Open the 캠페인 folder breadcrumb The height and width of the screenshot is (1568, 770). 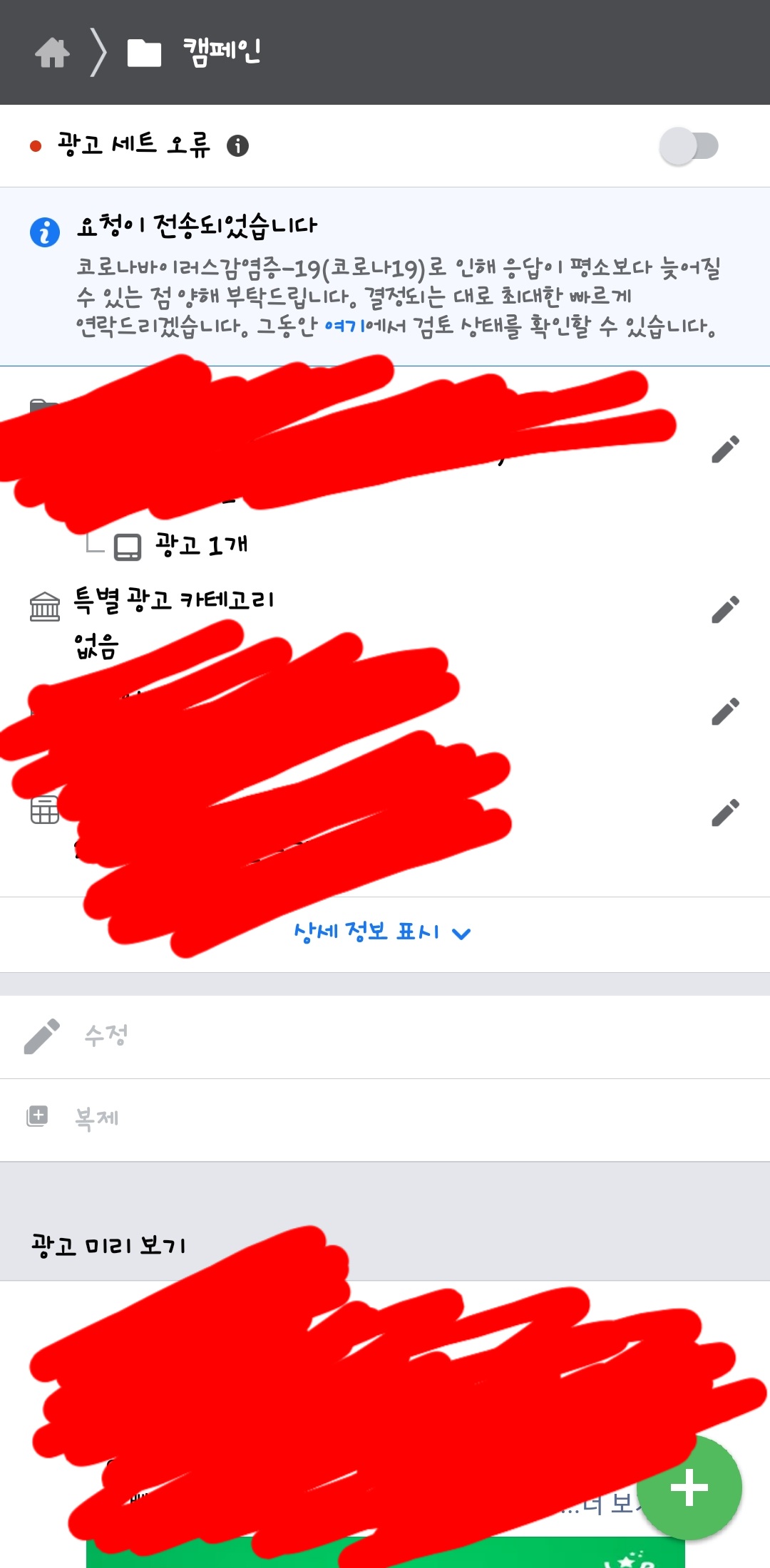(x=193, y=52)
